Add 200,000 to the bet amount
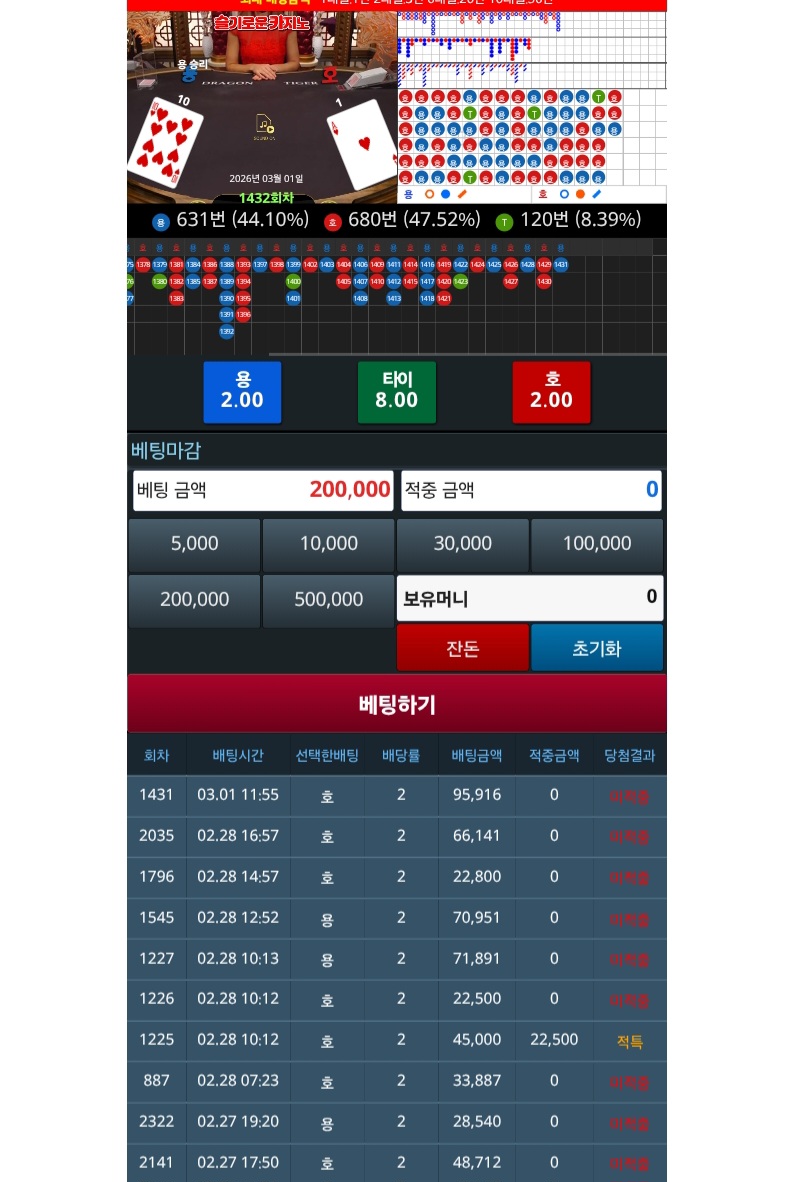The width and height of the screenshot is (800, 1182). click(x=194, y=600)
